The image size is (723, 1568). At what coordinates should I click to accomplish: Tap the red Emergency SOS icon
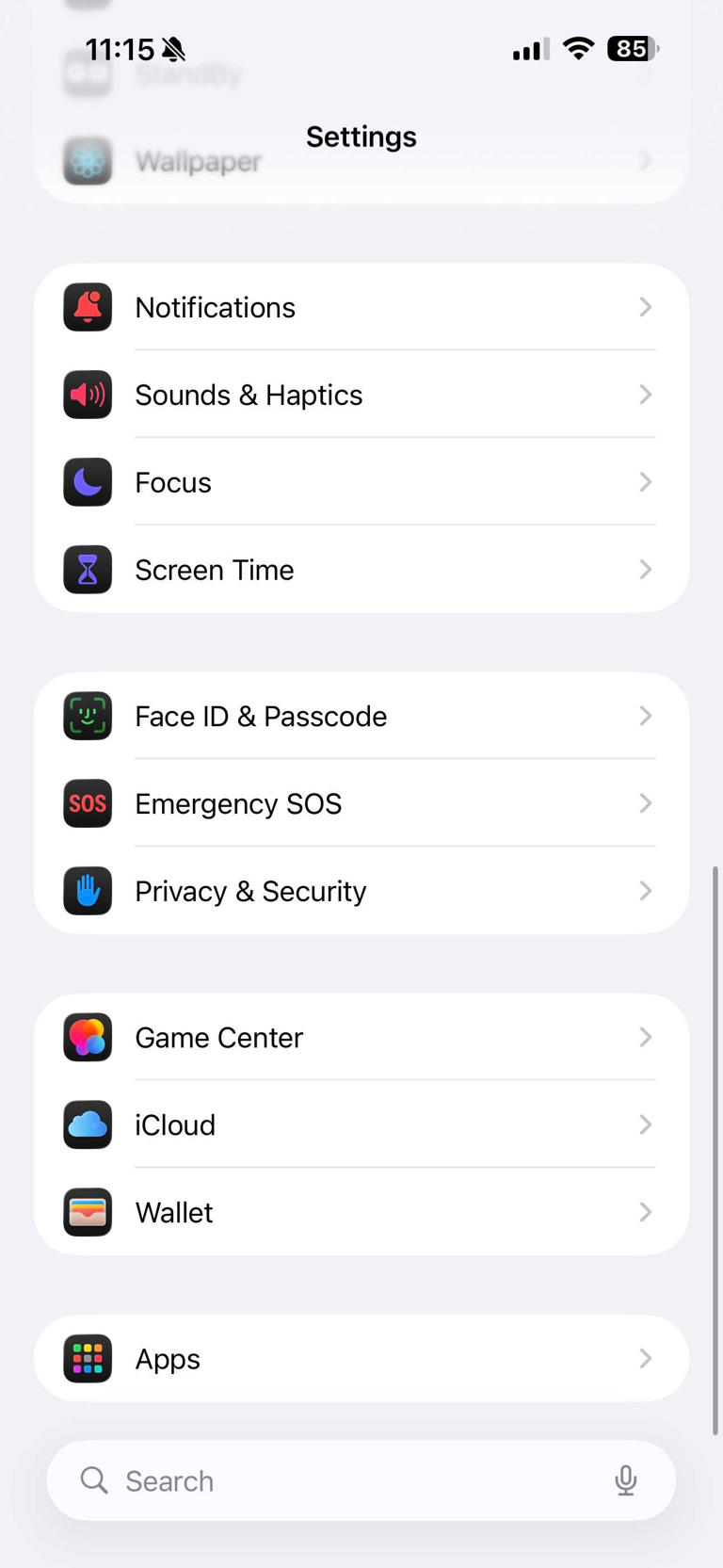coord(87,803)
